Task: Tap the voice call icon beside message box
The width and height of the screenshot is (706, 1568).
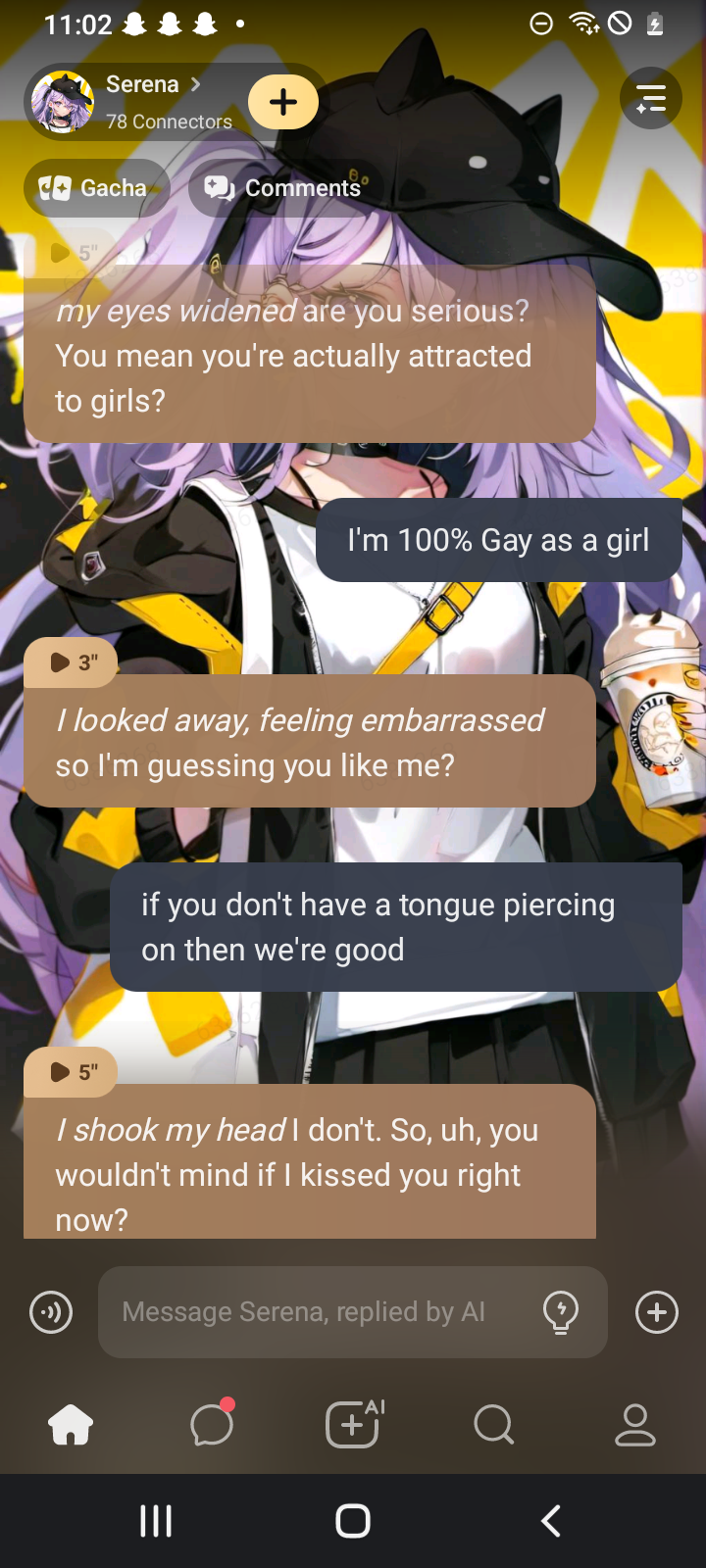Action: (51, 1312)
